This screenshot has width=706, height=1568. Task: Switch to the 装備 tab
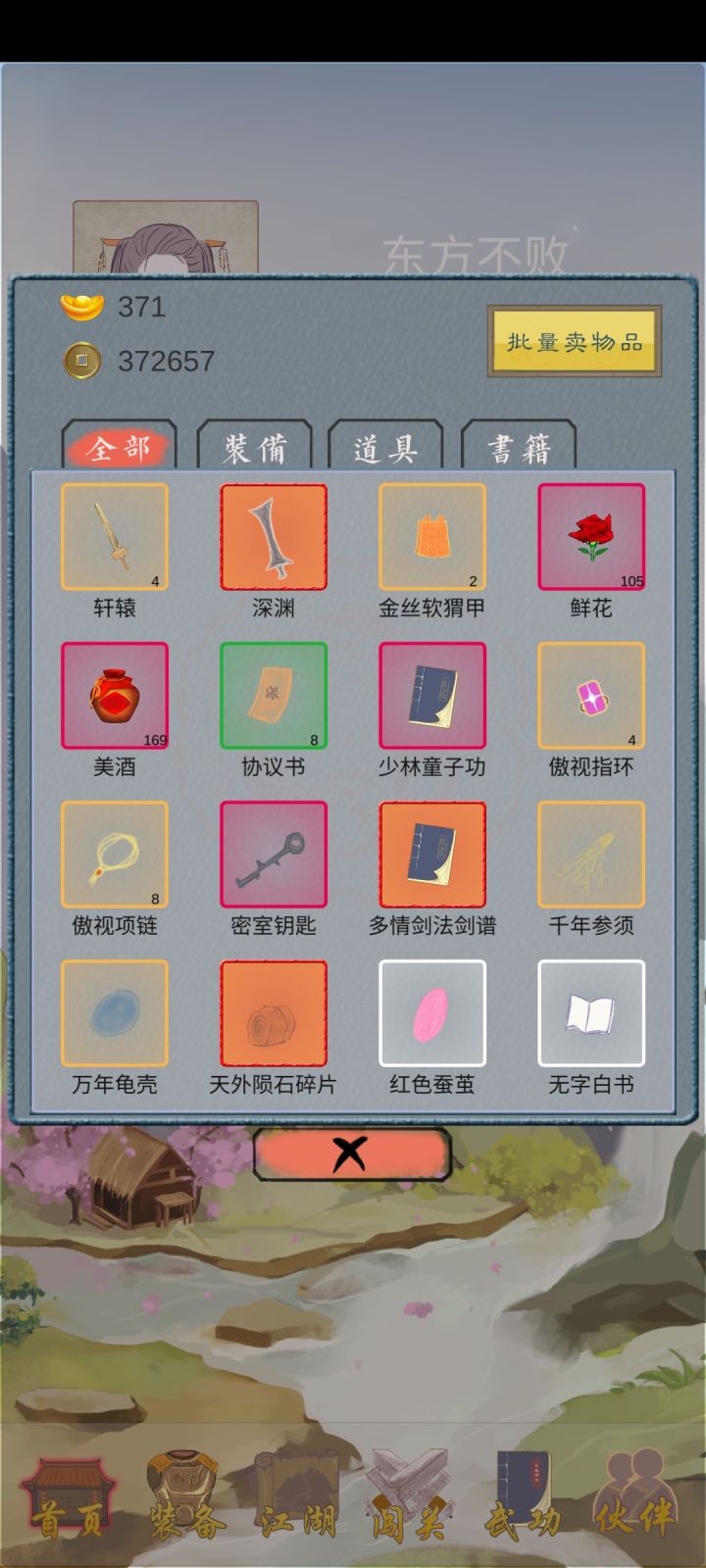254,448
